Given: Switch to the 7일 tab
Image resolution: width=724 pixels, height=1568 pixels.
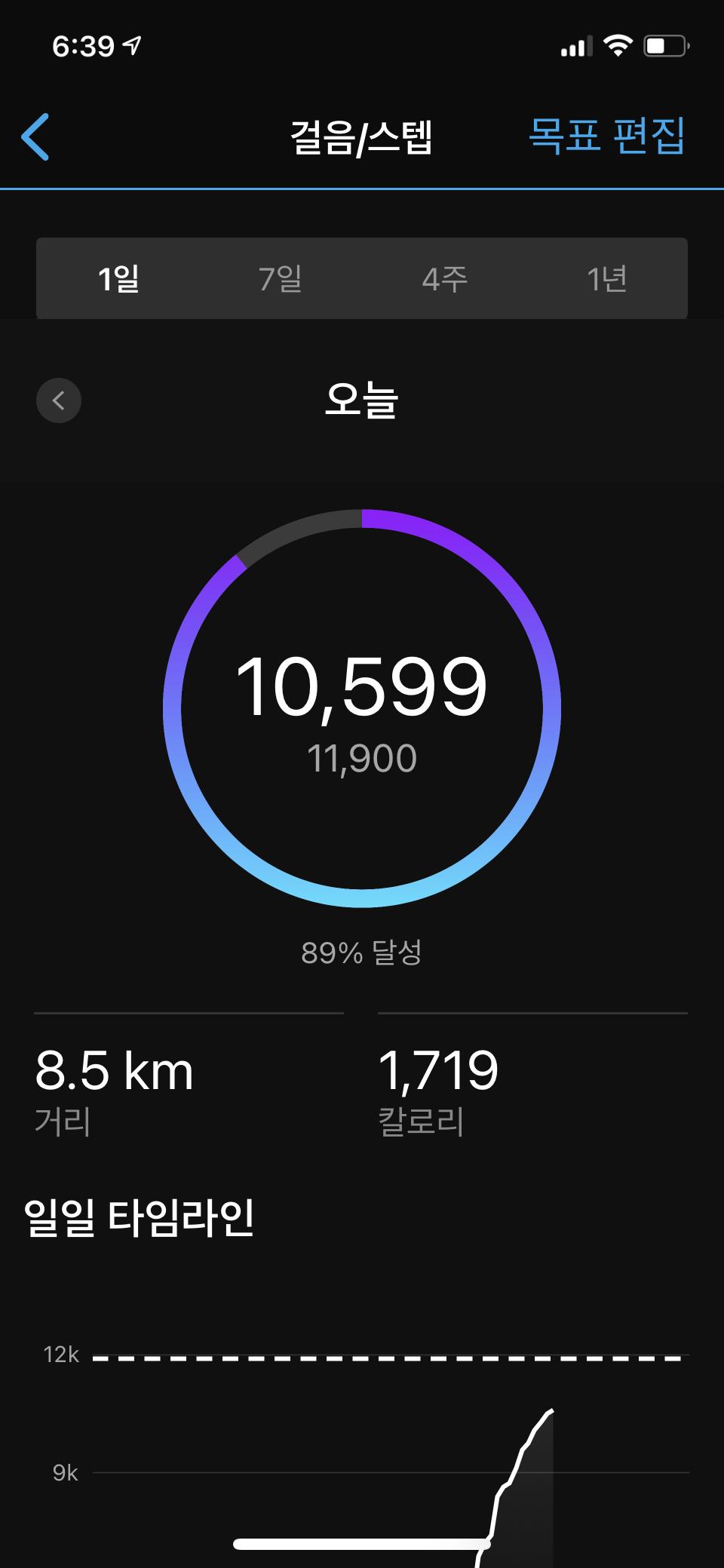Looking at the screenshot, I should click(x=281, y=279).
